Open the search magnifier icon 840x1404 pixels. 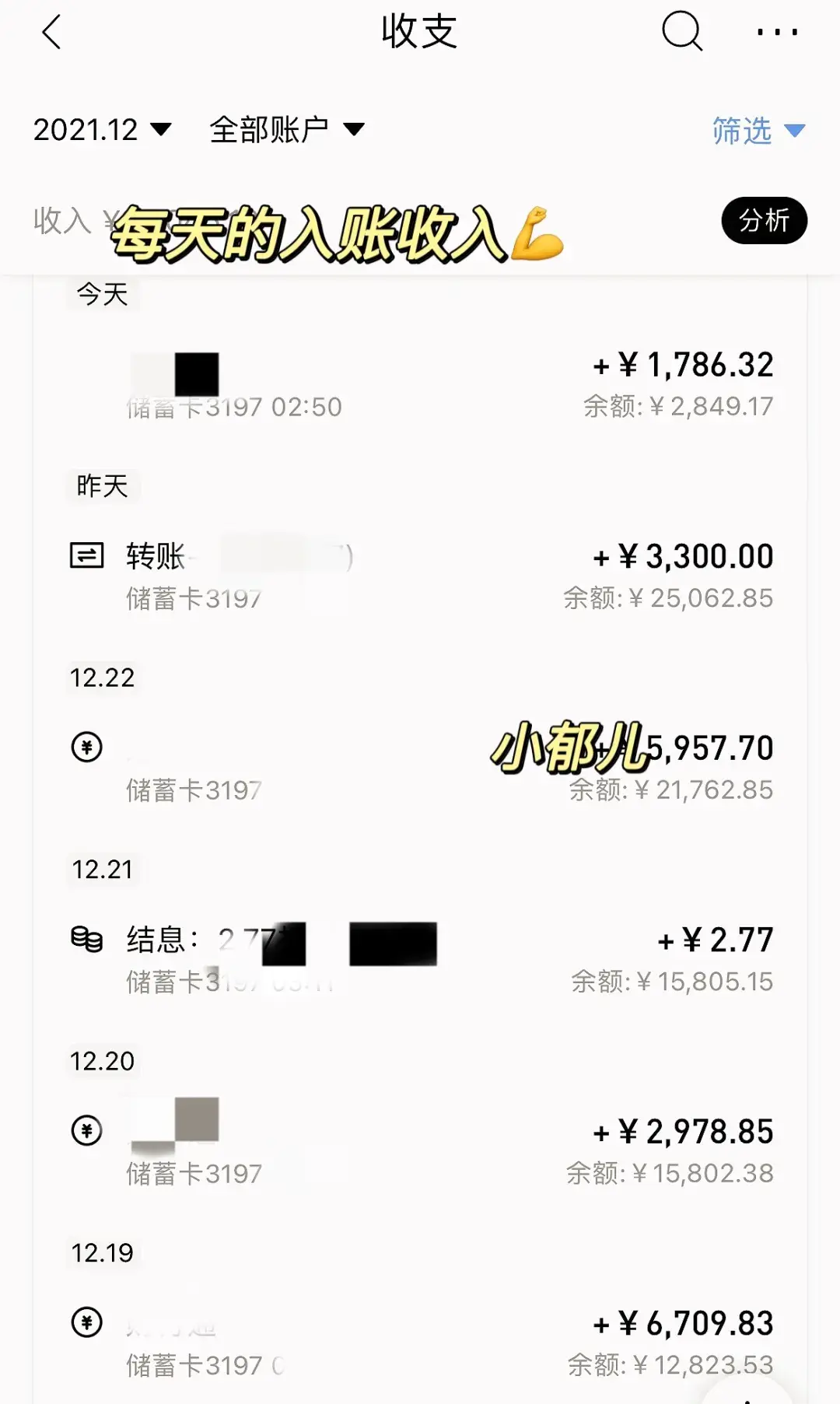click(x=682, y=32)
